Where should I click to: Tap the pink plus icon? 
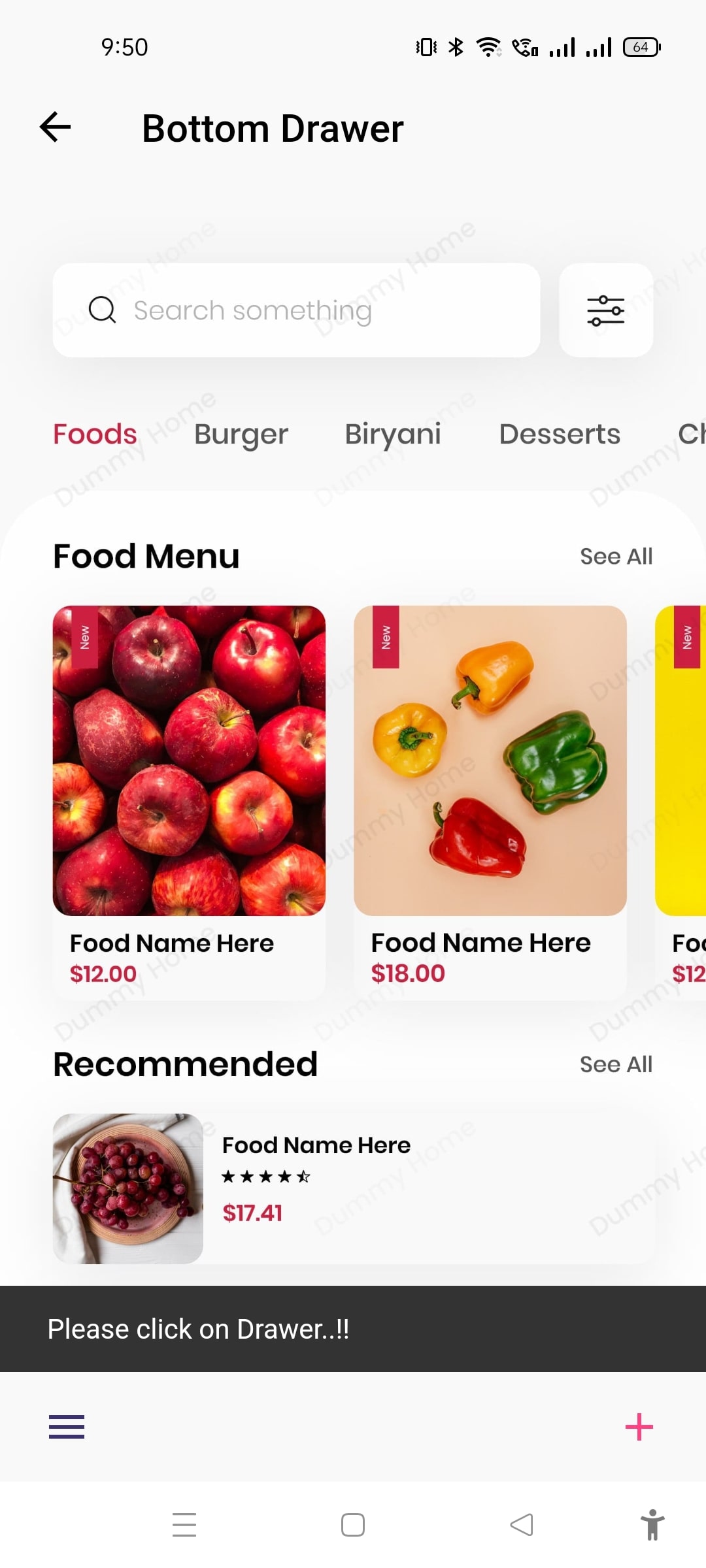[x=639, y=1426]
